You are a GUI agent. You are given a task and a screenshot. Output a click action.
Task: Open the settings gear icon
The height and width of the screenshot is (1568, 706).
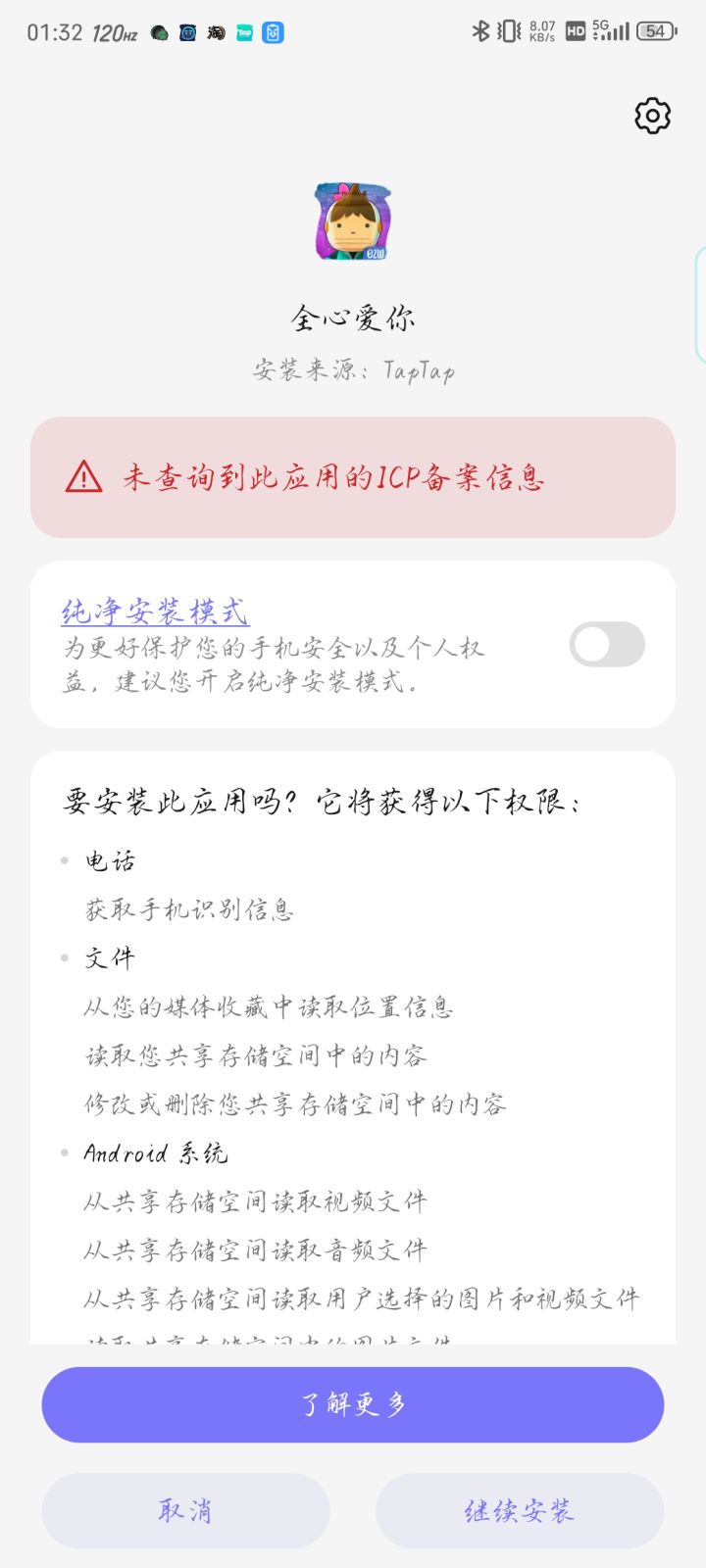point(652,116)
